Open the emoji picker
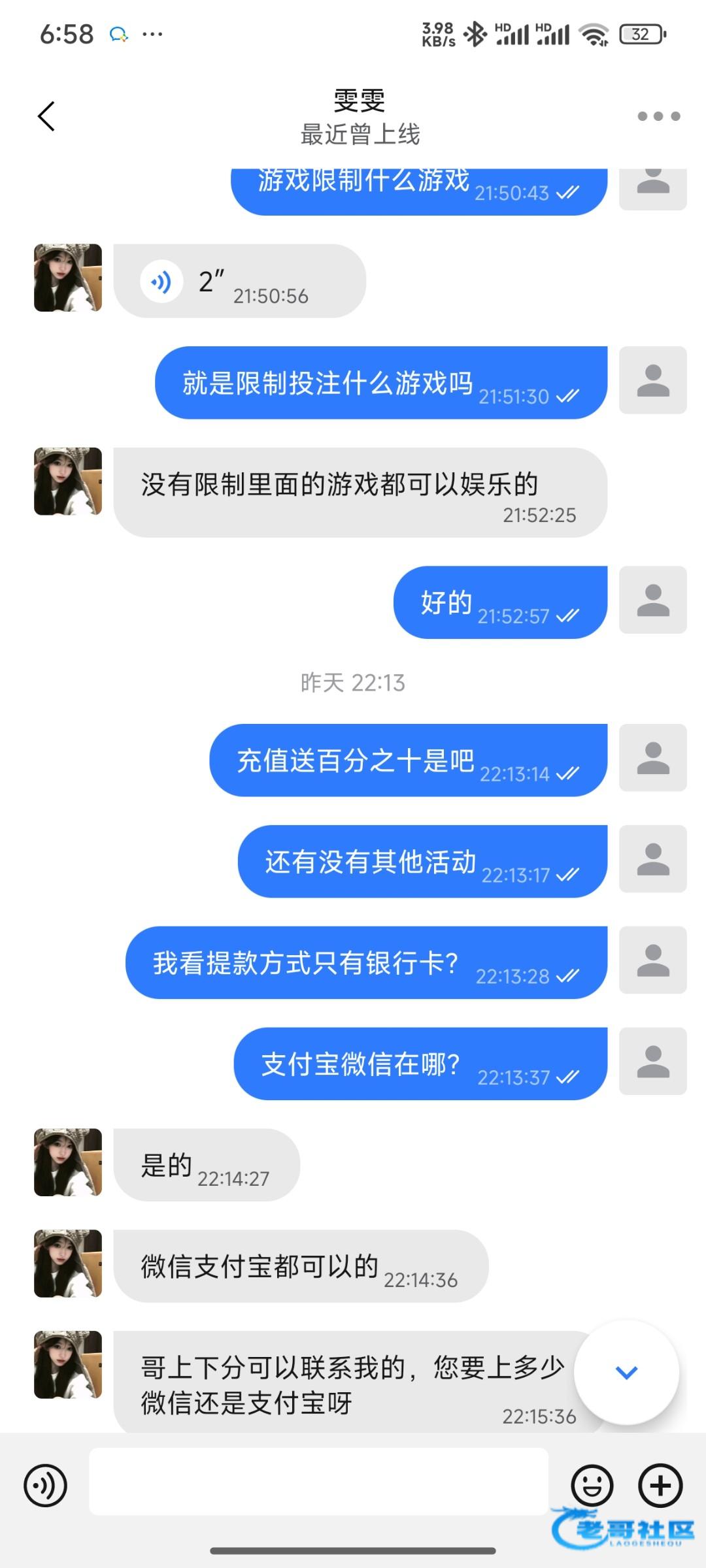Viewport: 706px width, 1568px height. coord(592,1486)
